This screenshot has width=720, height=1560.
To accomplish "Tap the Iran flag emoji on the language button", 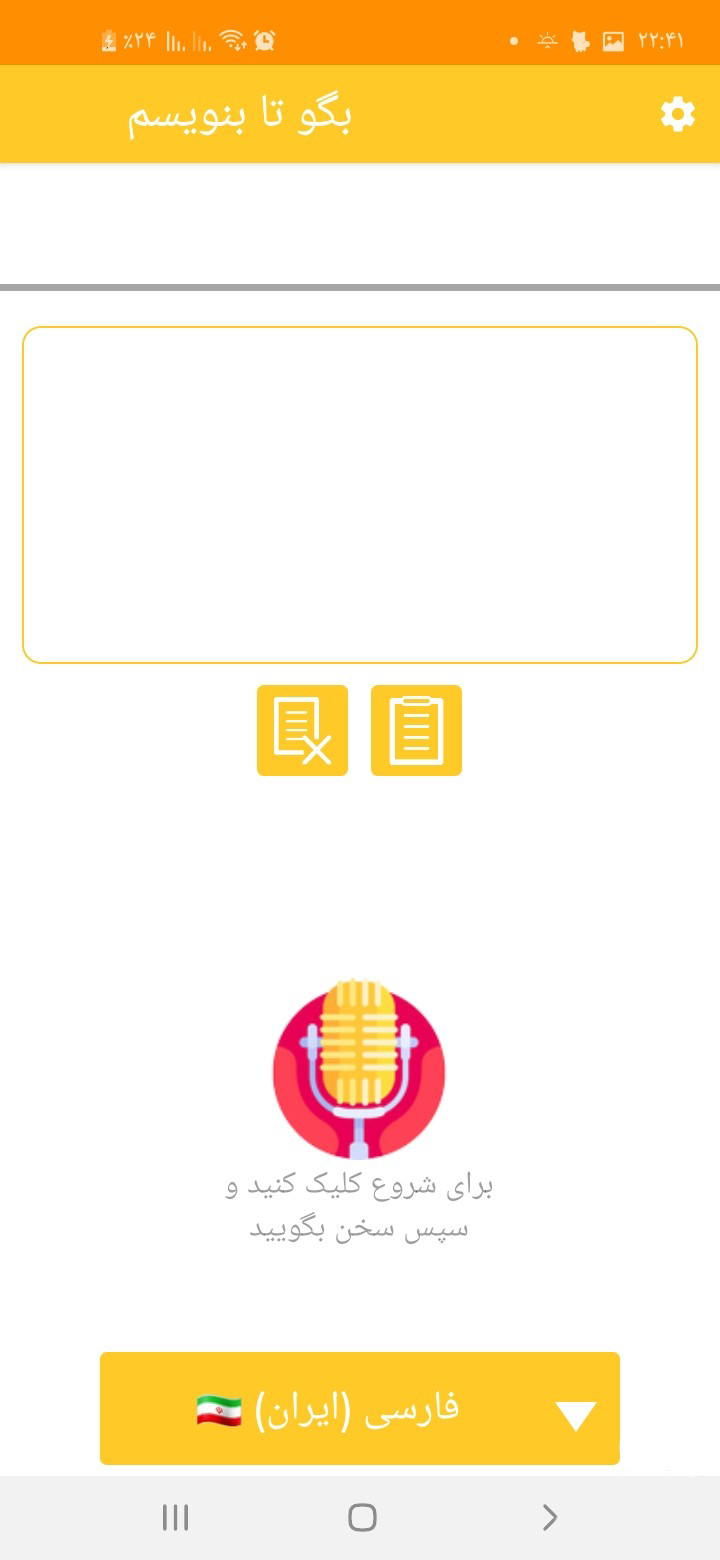I will (222, 1409).
